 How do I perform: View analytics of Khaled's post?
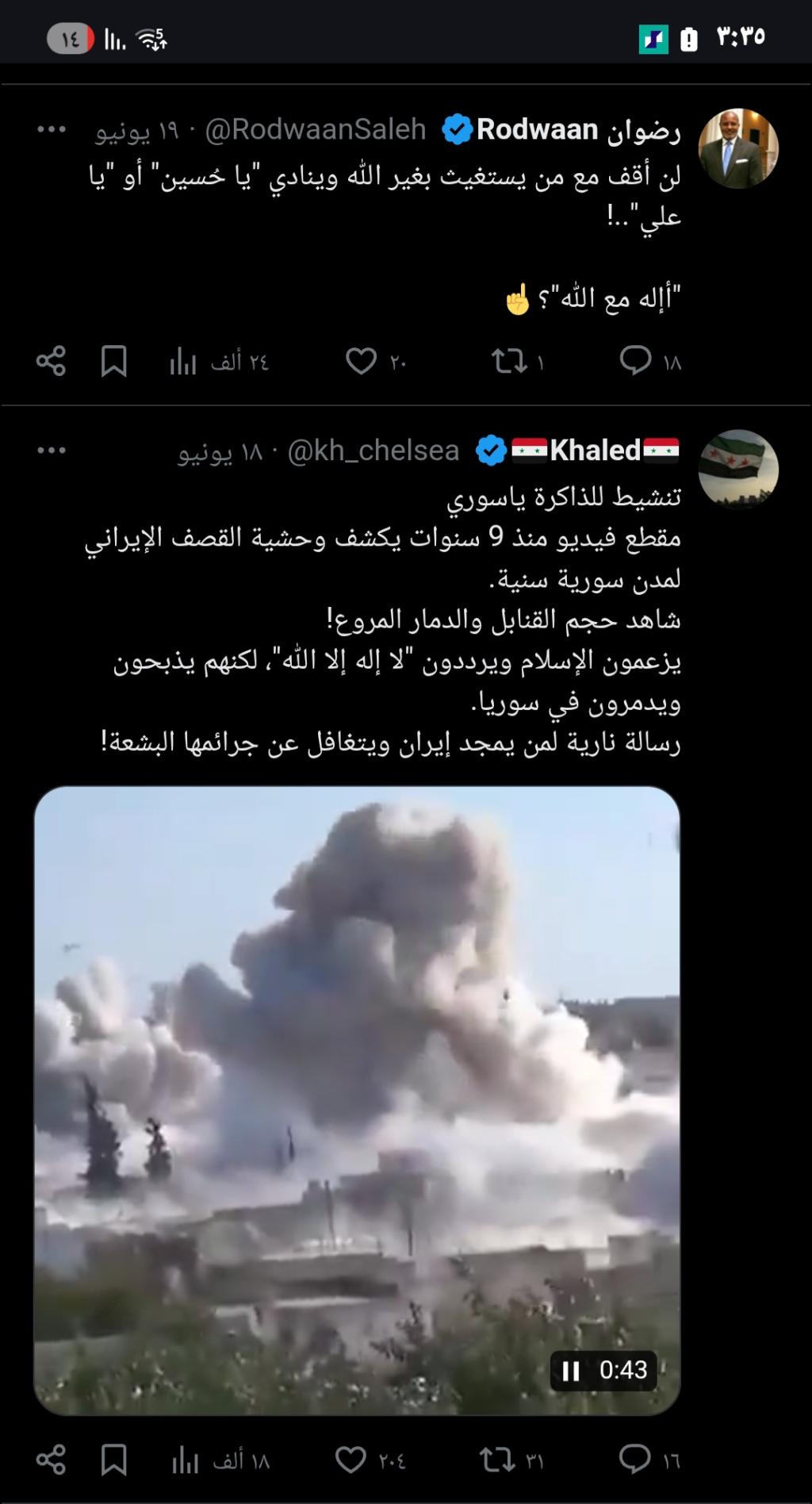click(x=185, y=1460)
